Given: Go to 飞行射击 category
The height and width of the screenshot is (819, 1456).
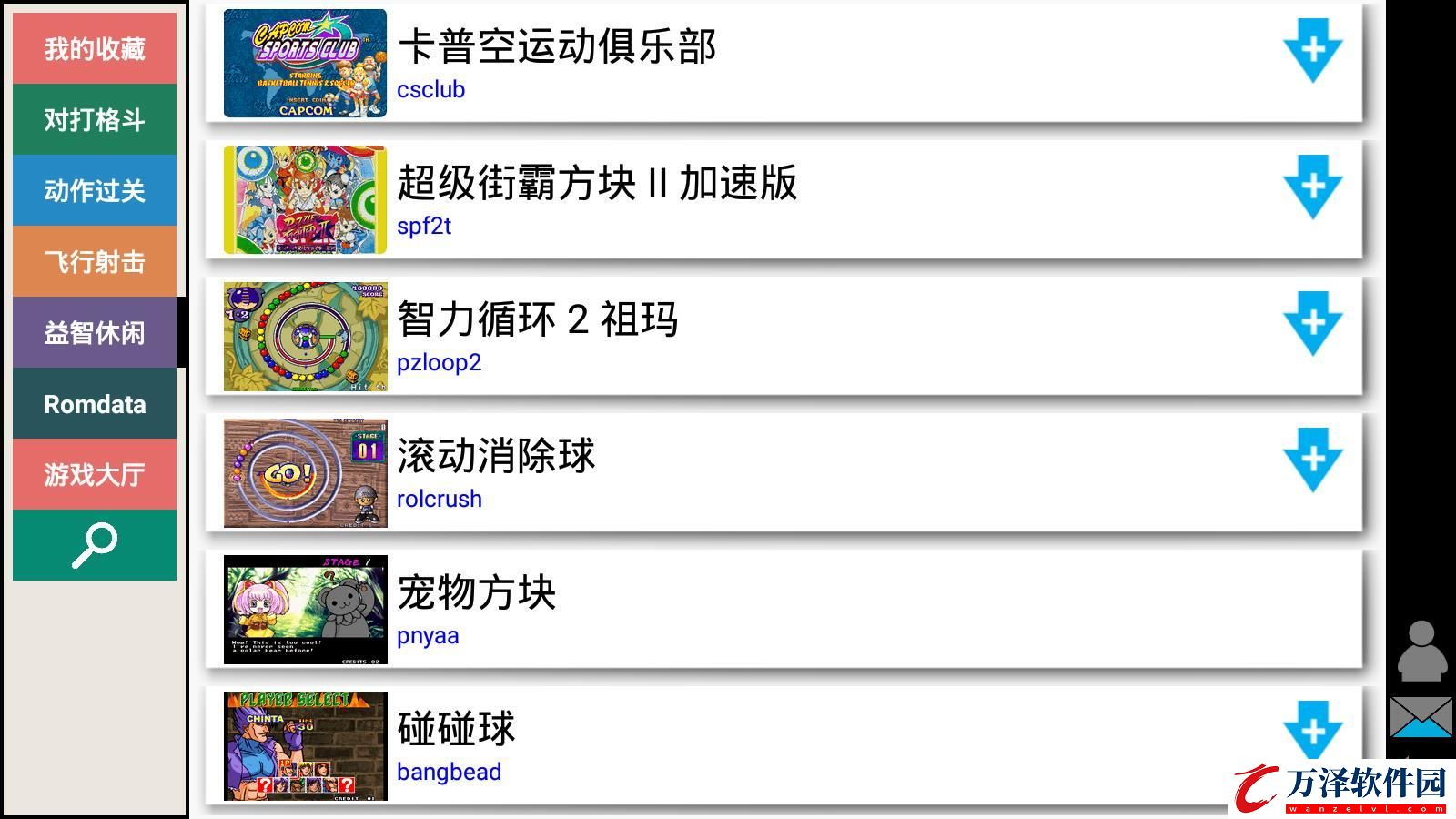Looking at the screenshot, I should pyautogui.click(x=95, y=261).
